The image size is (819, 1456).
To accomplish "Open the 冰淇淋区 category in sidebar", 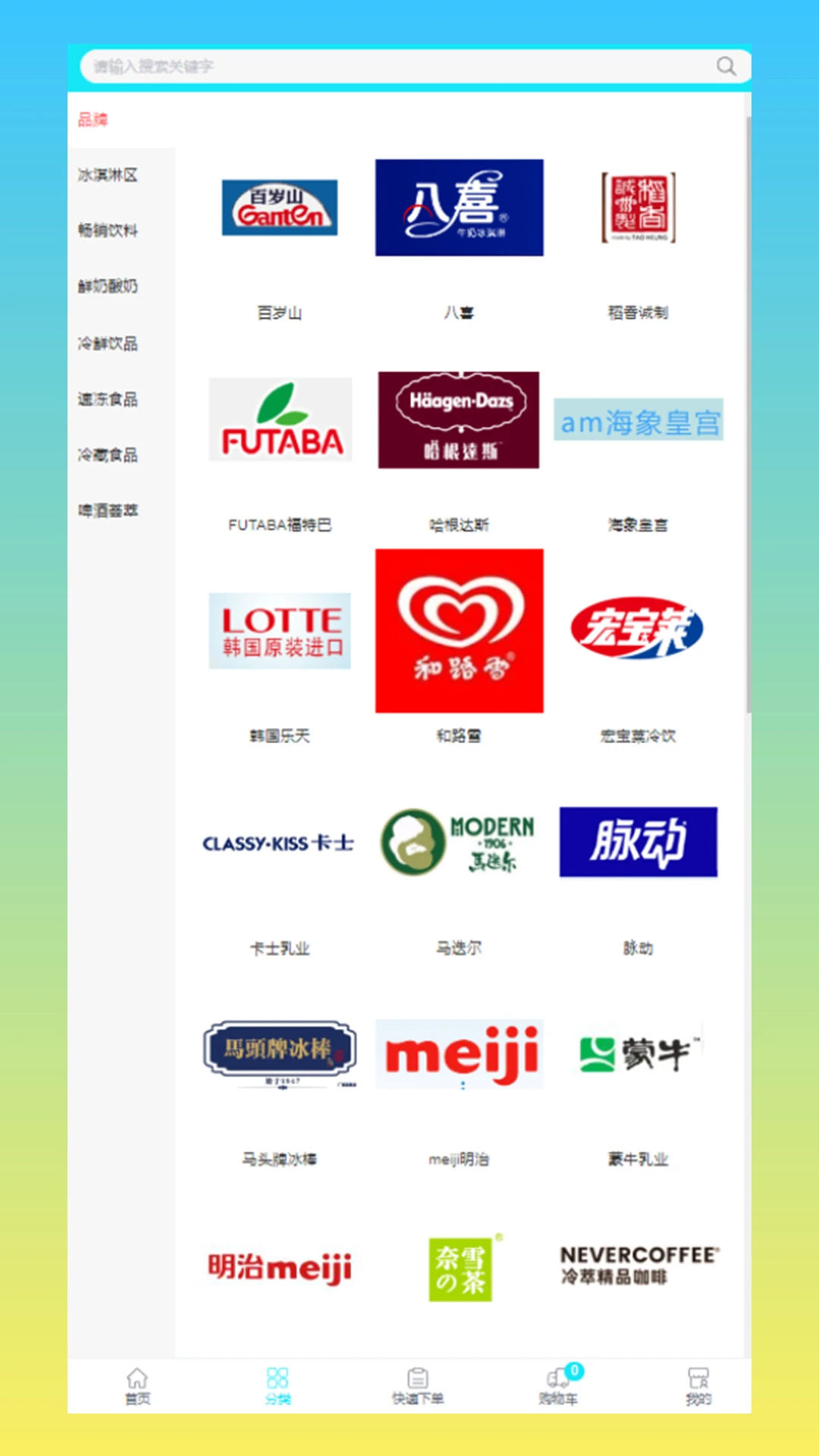I will 107,174.
